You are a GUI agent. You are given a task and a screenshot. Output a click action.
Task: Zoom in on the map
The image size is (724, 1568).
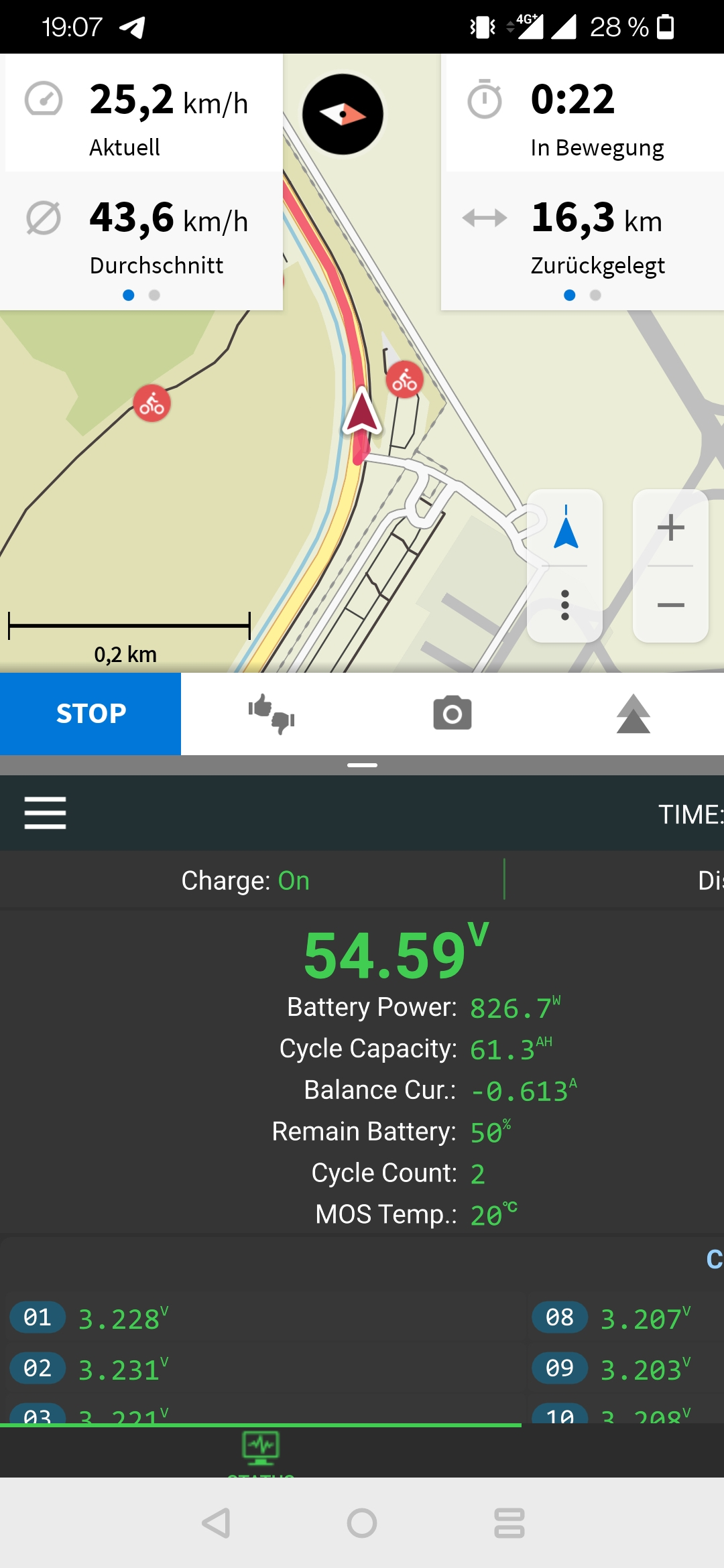670,527
